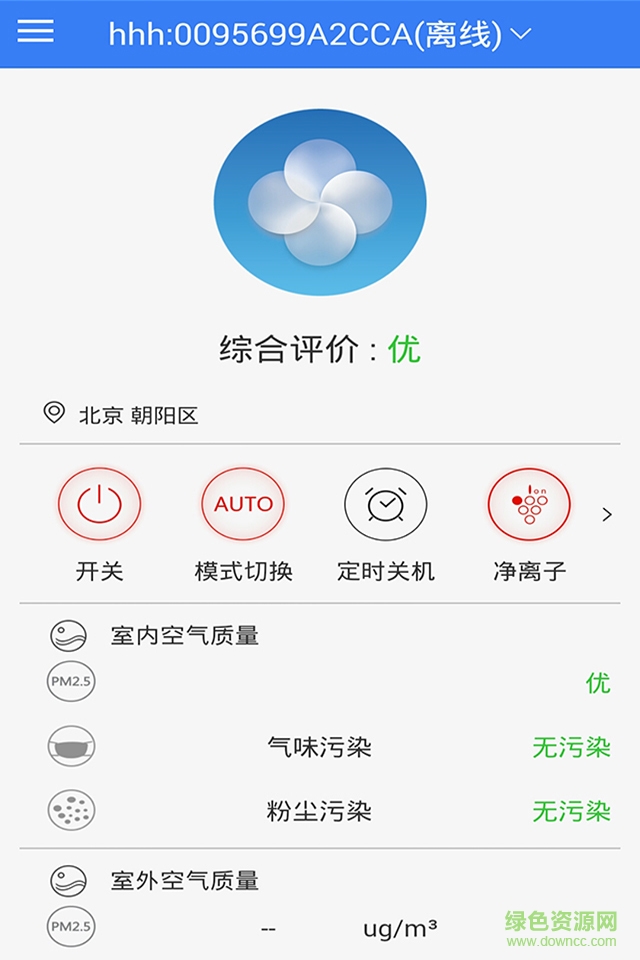Tap the AUTO 模式切换 button
The height and width of the screenshot is (960, 640).
[243, 505]
